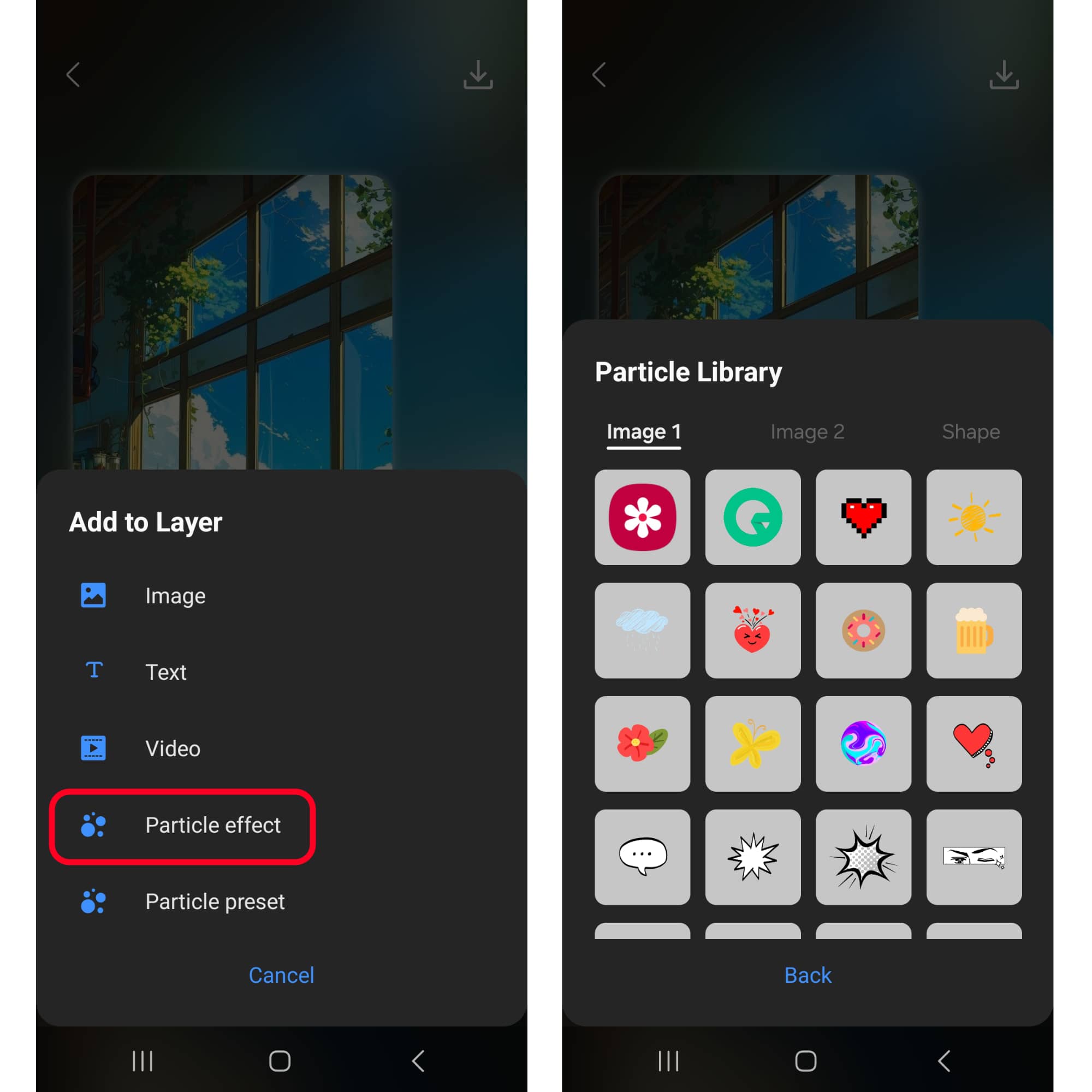Image resolution: width=1092 pixels, height=1092 pixels.
Task: Switch to the Shape tab
Action: click(970, 432)
